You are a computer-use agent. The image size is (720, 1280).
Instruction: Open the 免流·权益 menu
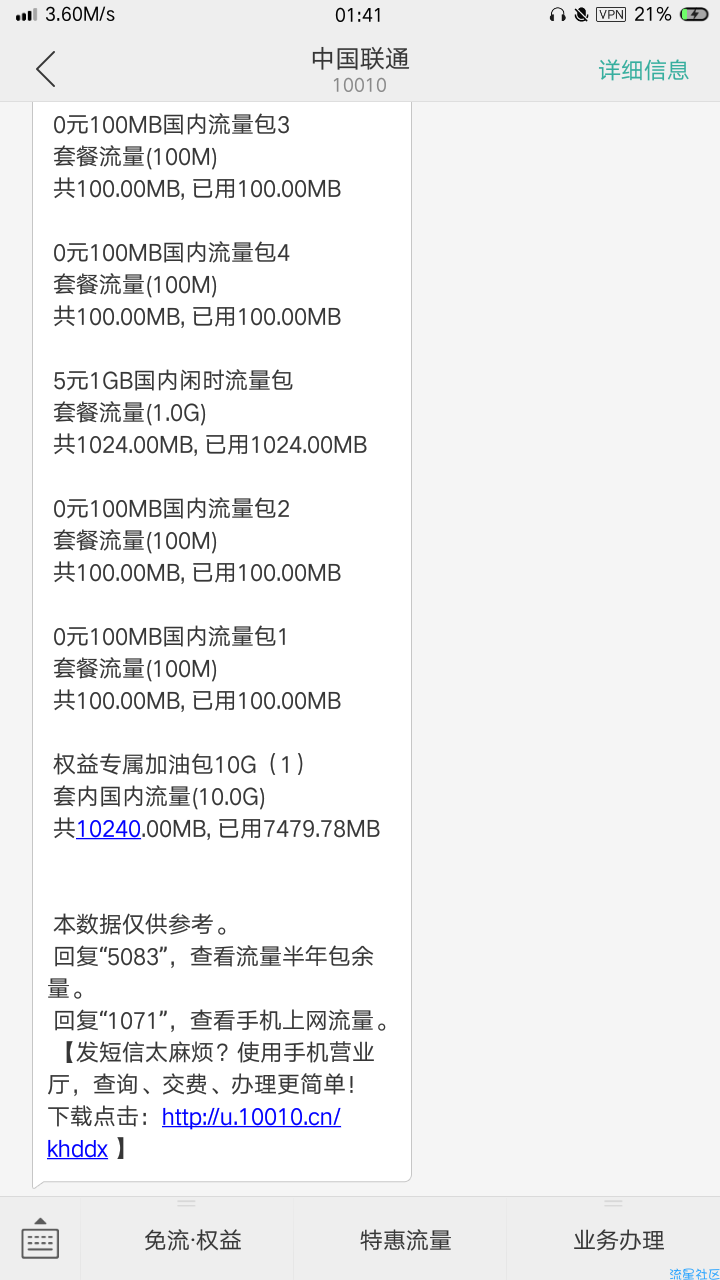pyautogui.click(x=193, y=1240)
